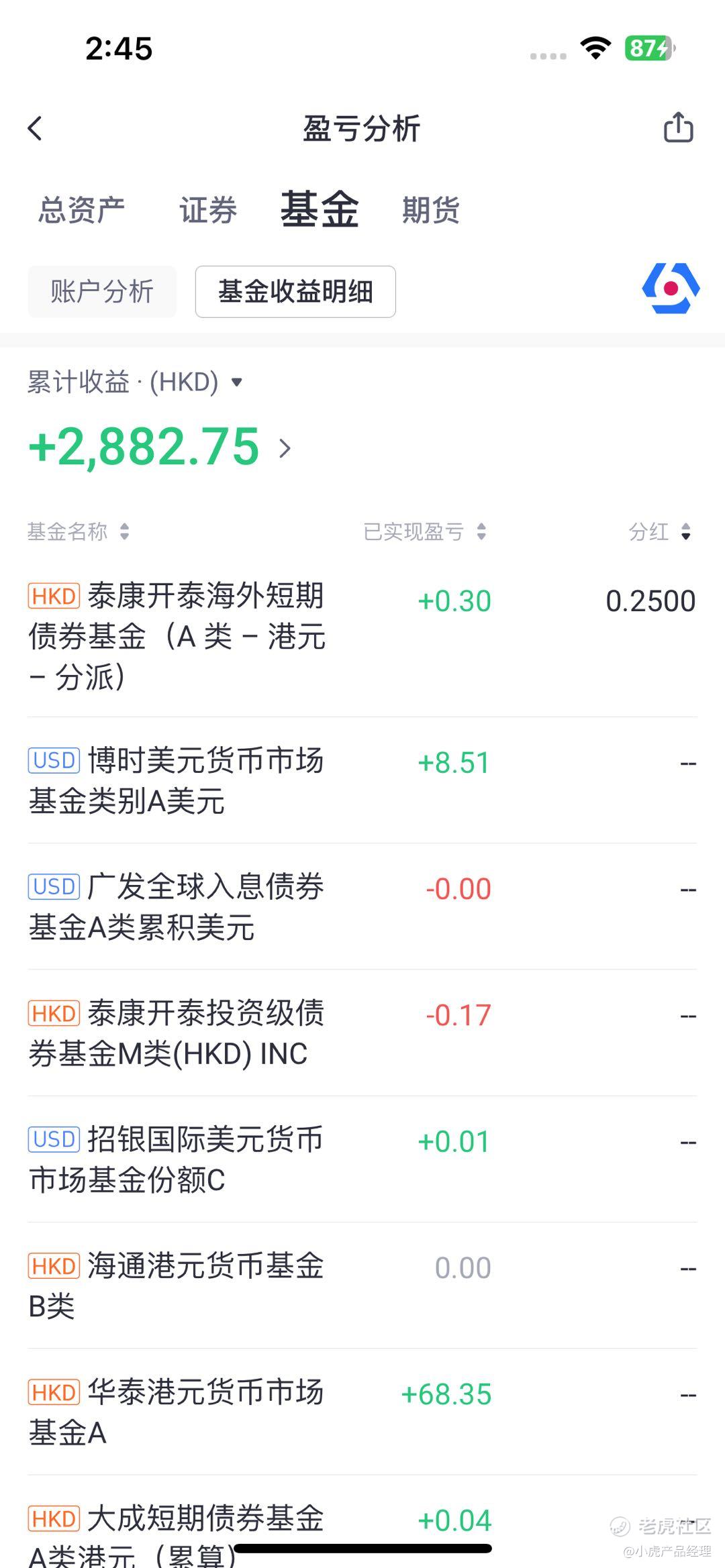Select the 基金收益明细 segment
Viewport: 725px width, 1568px height.
[x=295, y=292]
